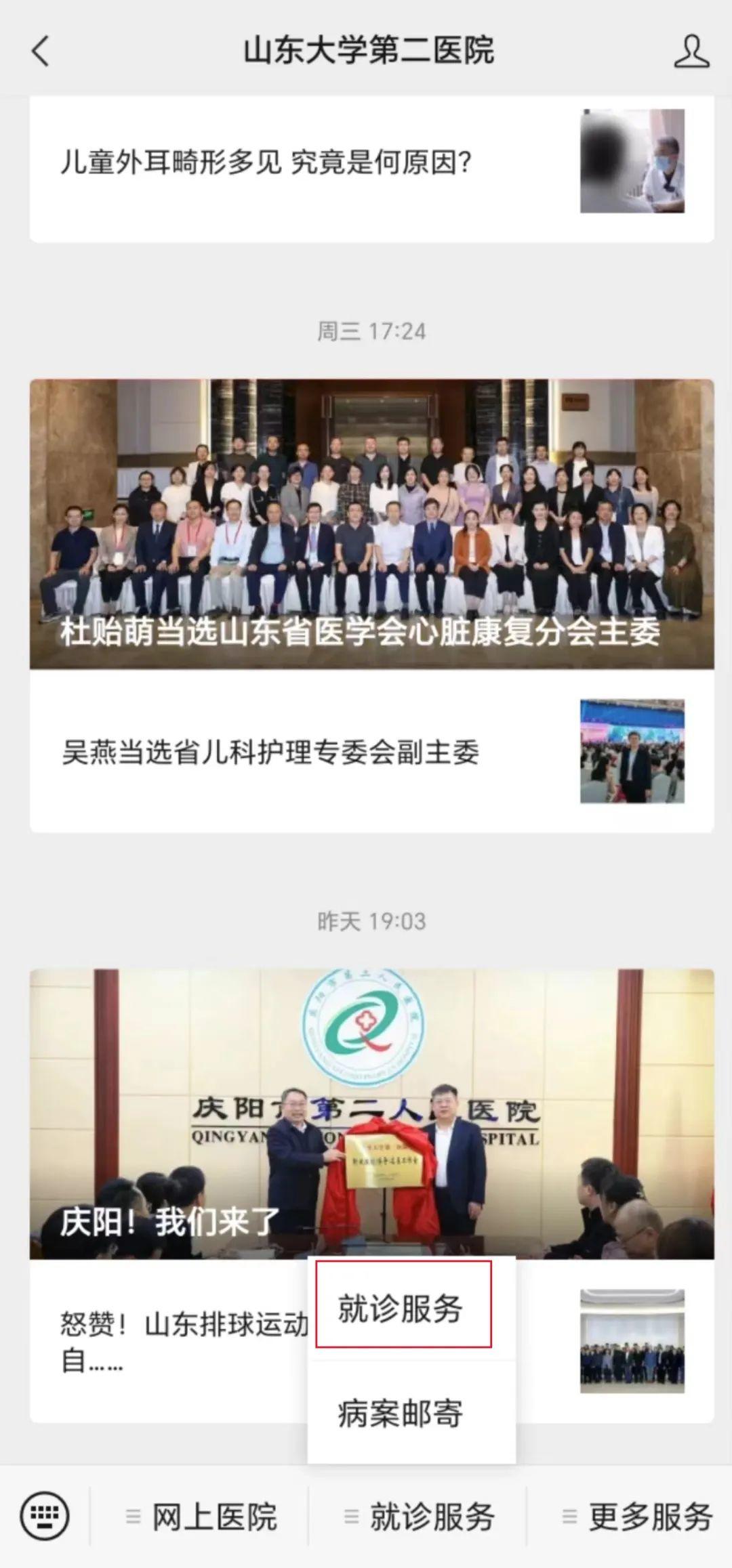Screen dimensions: 732x1568
Task: Open the 庆阳！我们来了 article
Action: pos(371,1113)
